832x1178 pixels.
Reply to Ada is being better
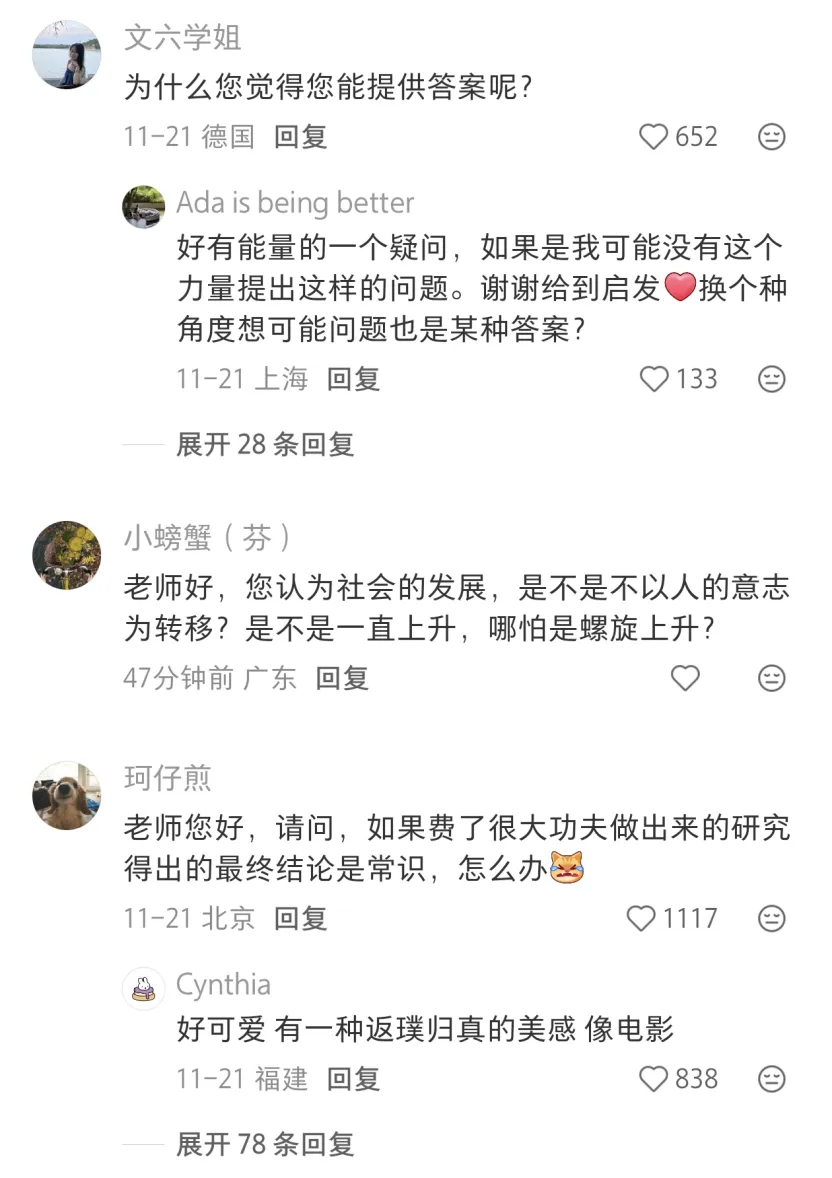coord(354,379)
